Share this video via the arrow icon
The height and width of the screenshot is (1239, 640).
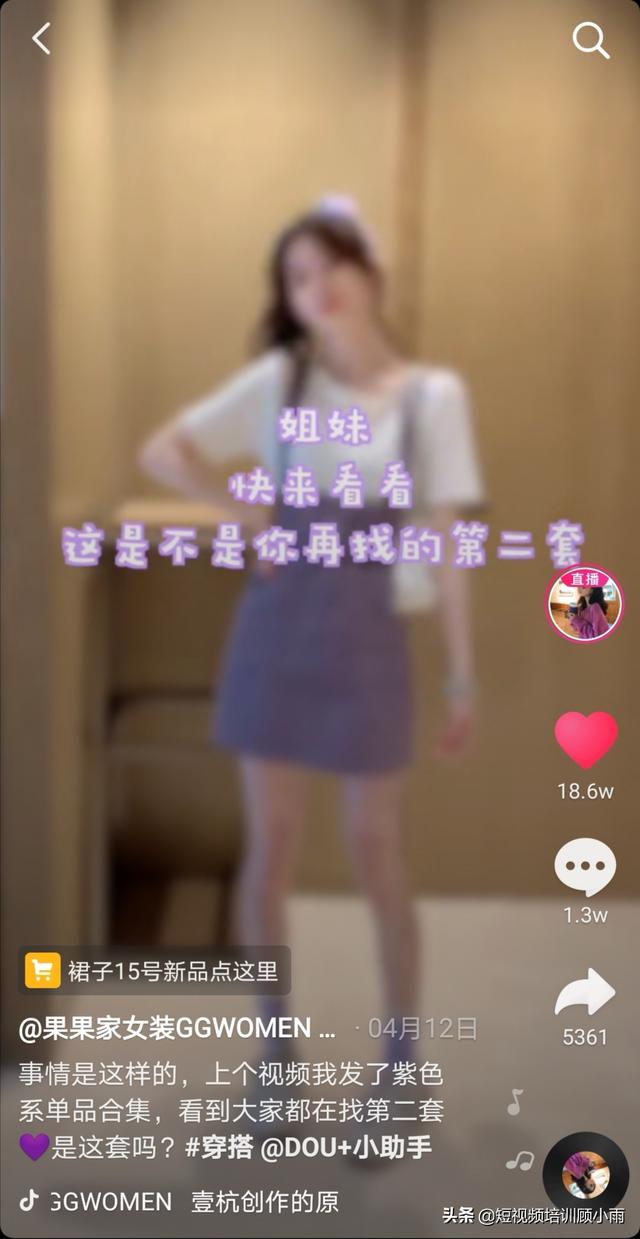tap(585, 993)
